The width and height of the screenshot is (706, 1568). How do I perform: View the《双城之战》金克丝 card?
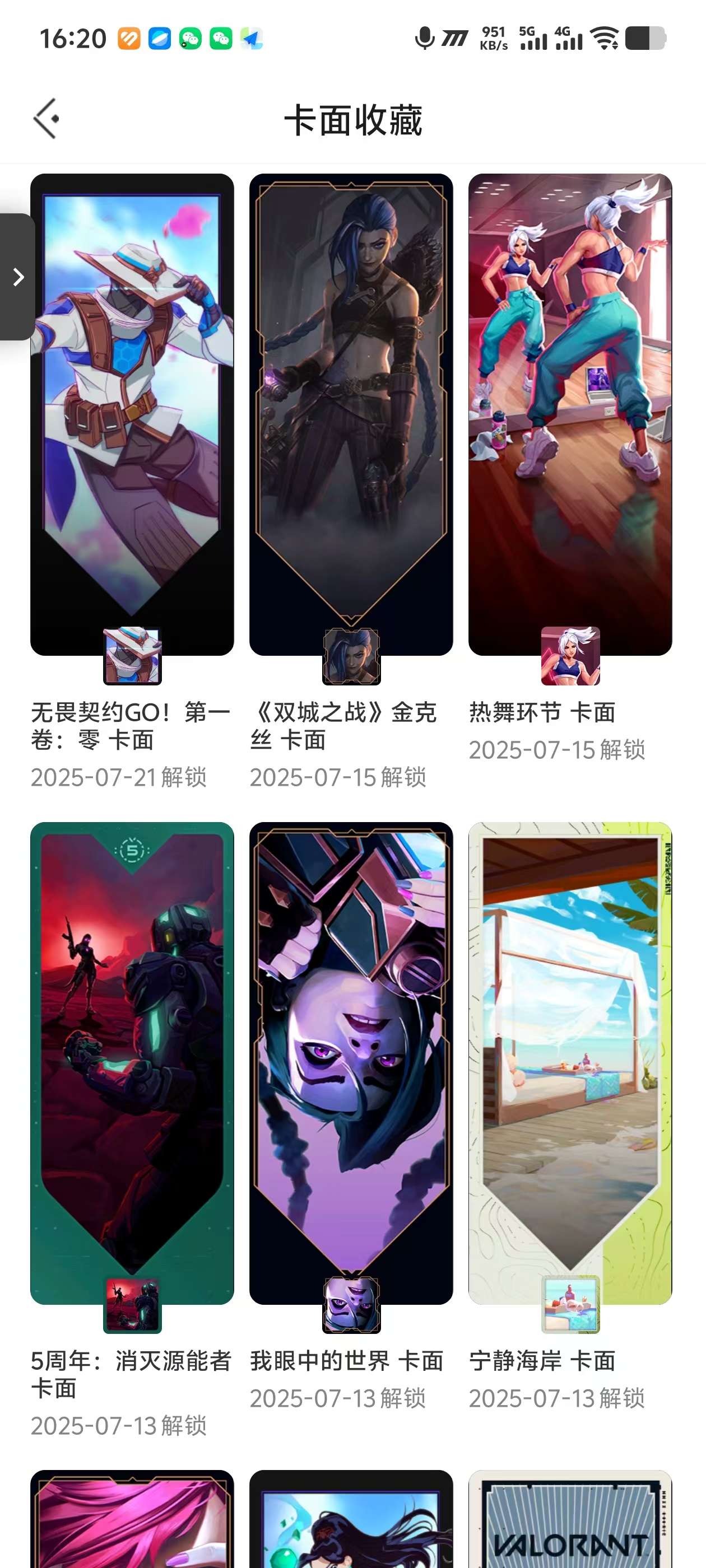(x=351, y=414)
